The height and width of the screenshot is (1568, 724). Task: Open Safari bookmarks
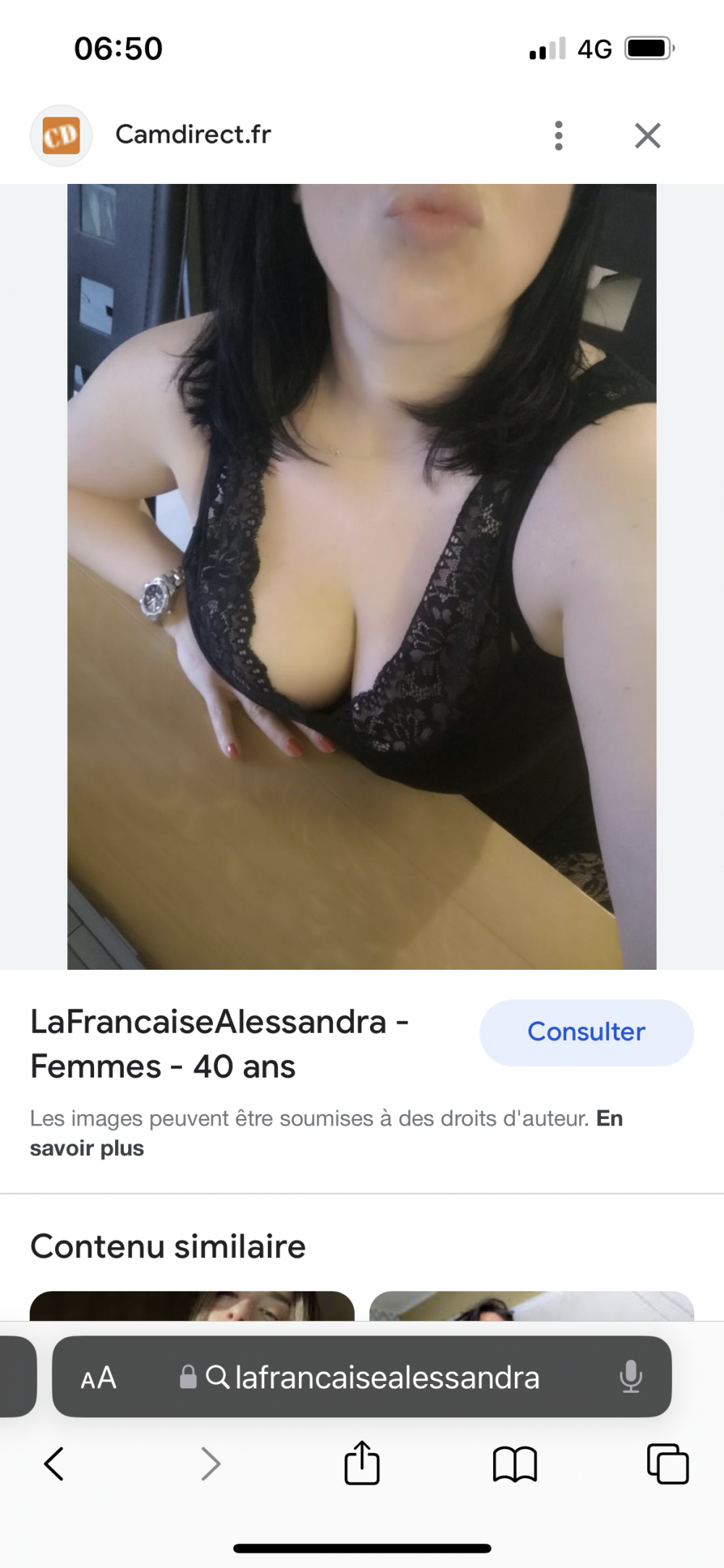[515, 1464]
